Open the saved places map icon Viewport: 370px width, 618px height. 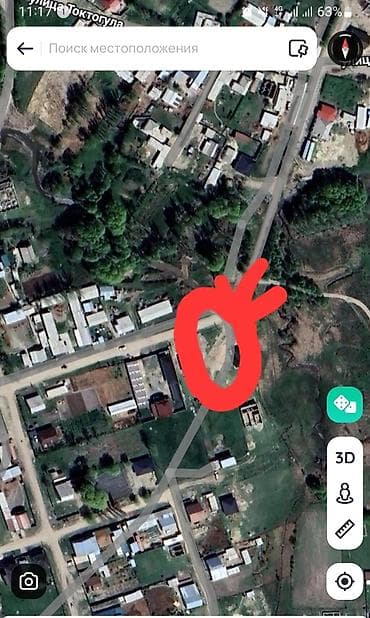(298, 49)
